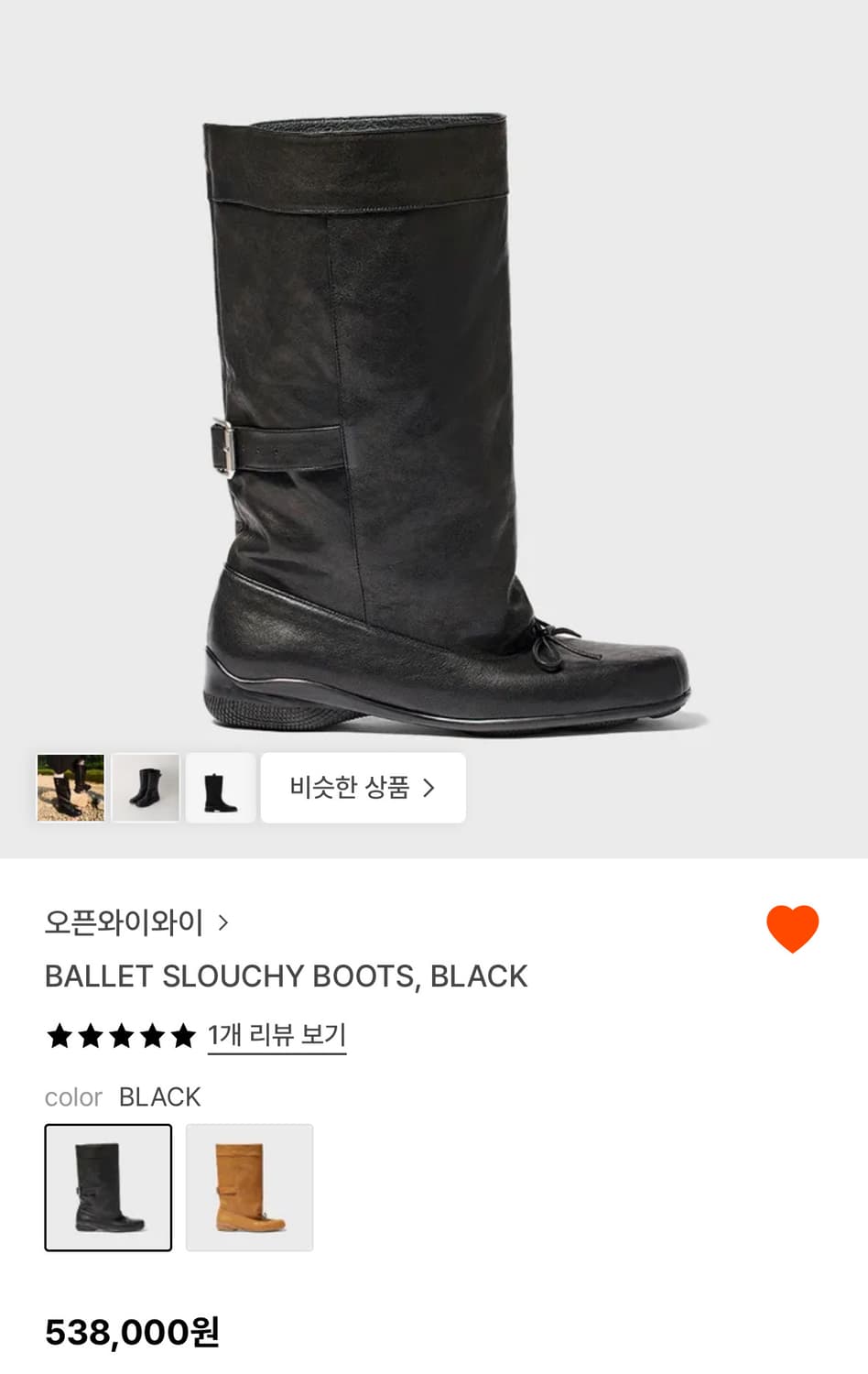
Task: Click the chevron next to 비슷한 상품
Action: [x=430, y=788]
